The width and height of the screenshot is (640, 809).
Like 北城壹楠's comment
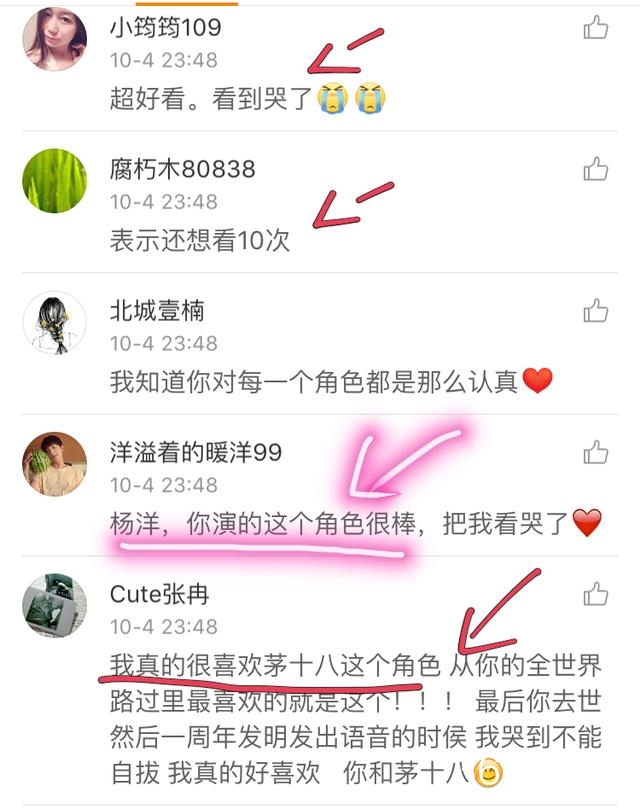point(596,311)
